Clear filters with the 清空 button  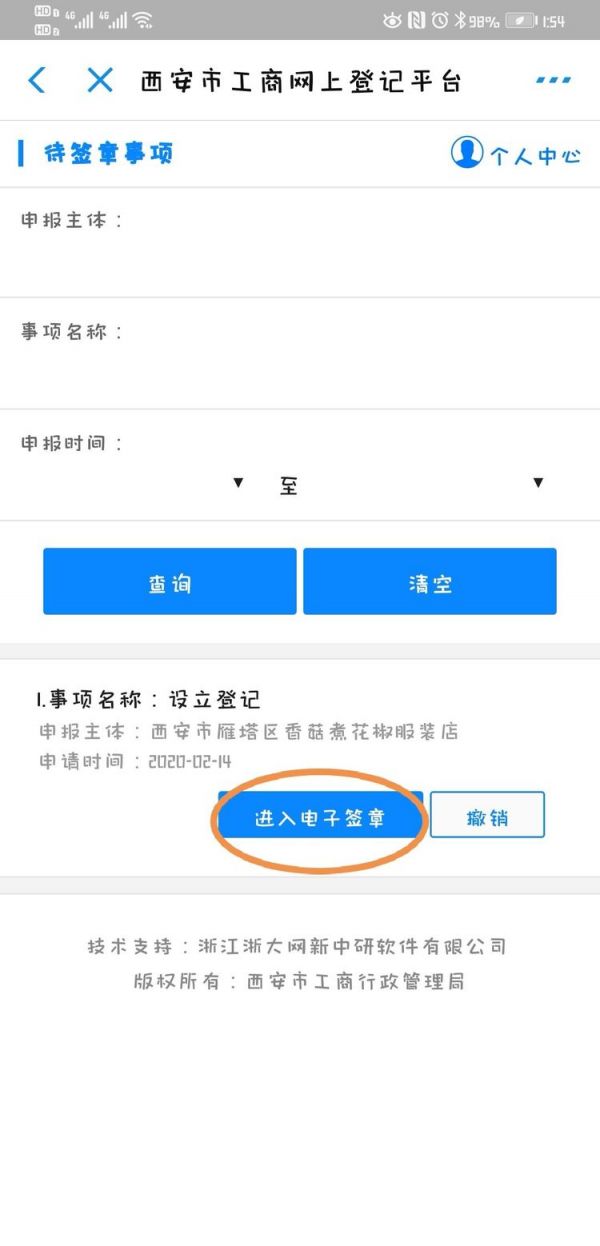click(430, 582)
